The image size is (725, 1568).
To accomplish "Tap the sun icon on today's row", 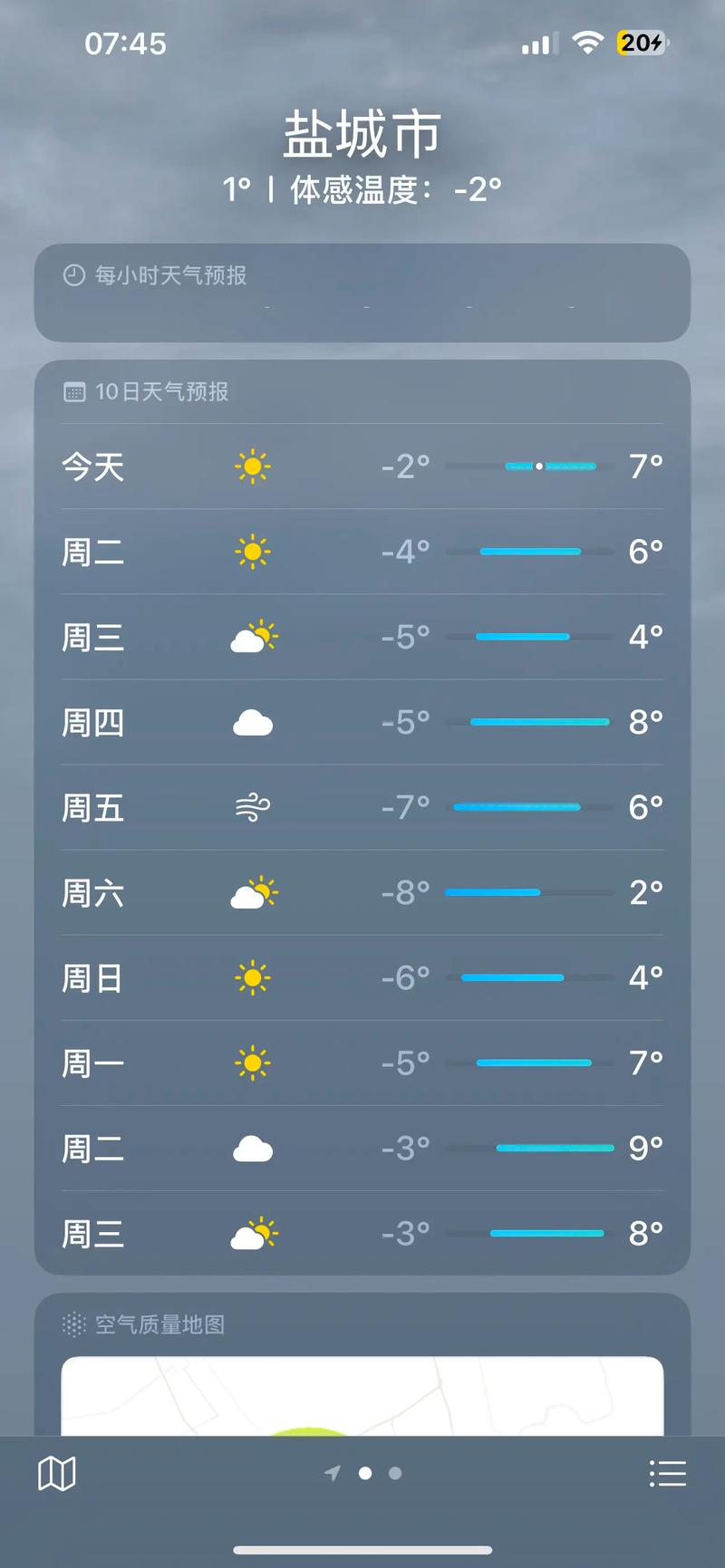I will [253, 466].
